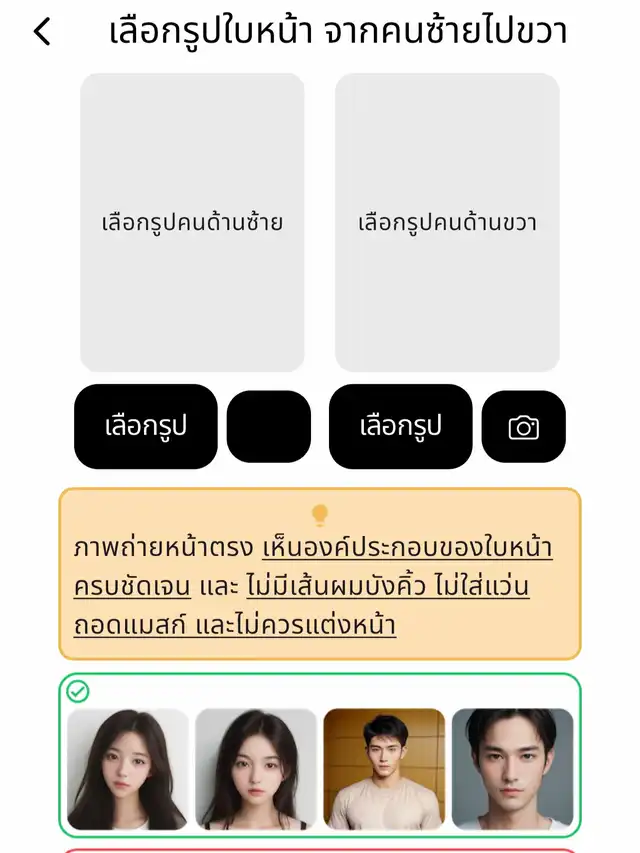
Task: Go back using the top-left arrow
Action: click(x=42, y=32)
